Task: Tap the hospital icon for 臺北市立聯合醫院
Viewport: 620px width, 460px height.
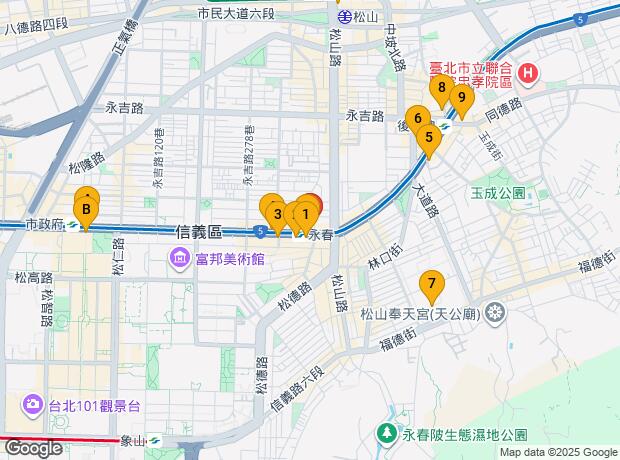Action: (527, 72)
